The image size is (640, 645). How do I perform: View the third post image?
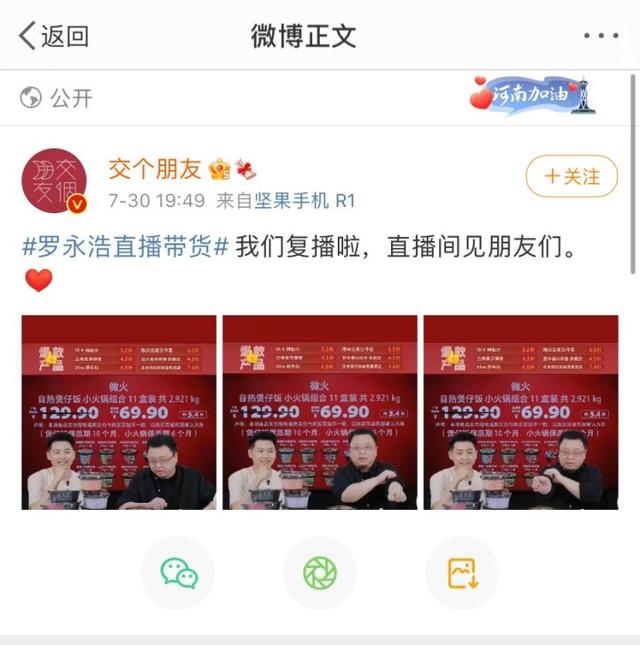click(x=520, y=411)
